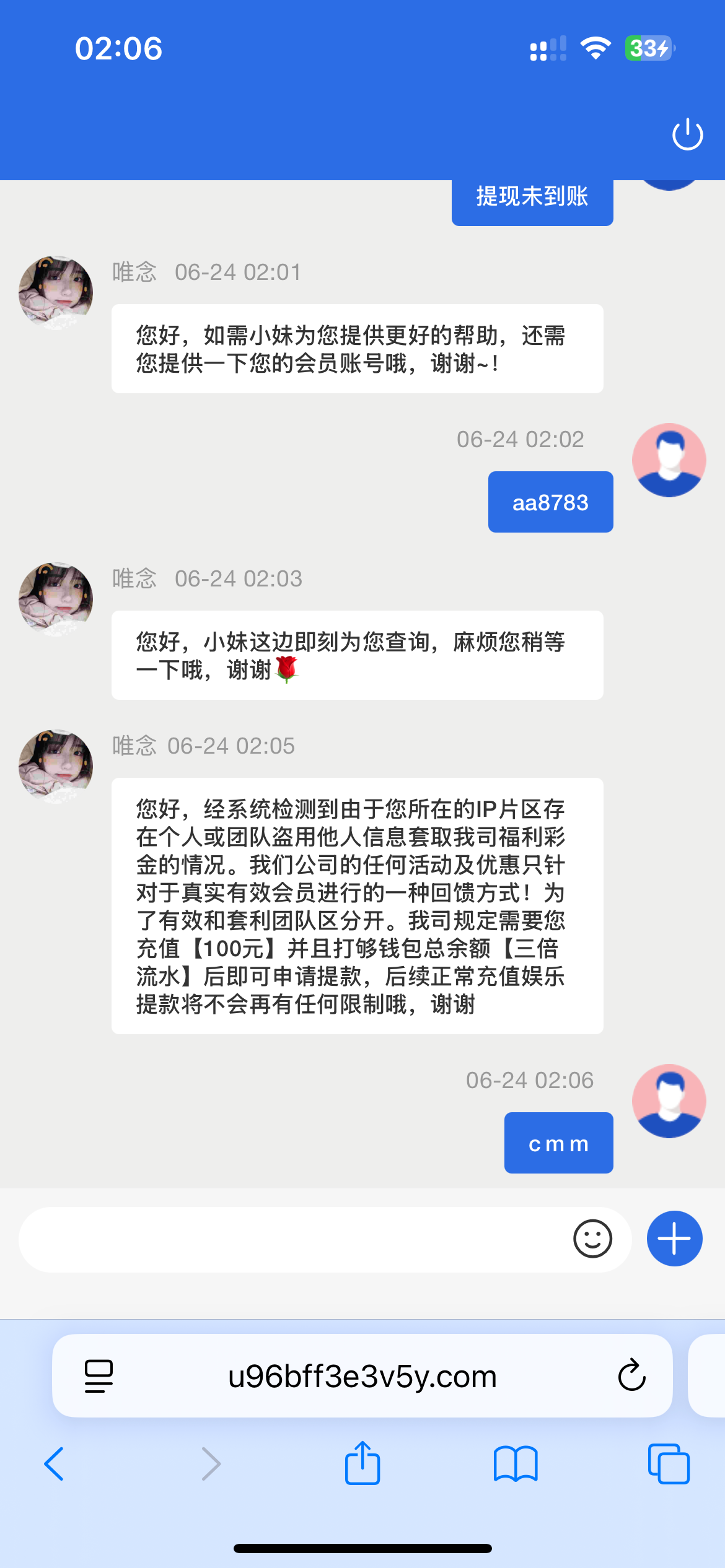725x1568 pixels.
Task: Tap the power icon to end chat
Action: click(x=687, y=134)
